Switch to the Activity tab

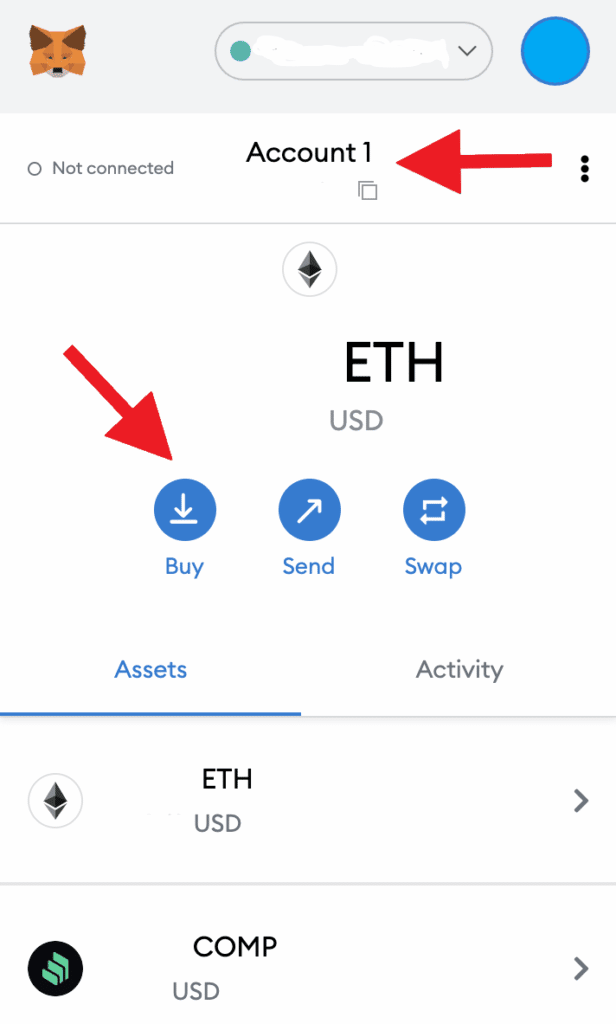click(x=459, y=670)
